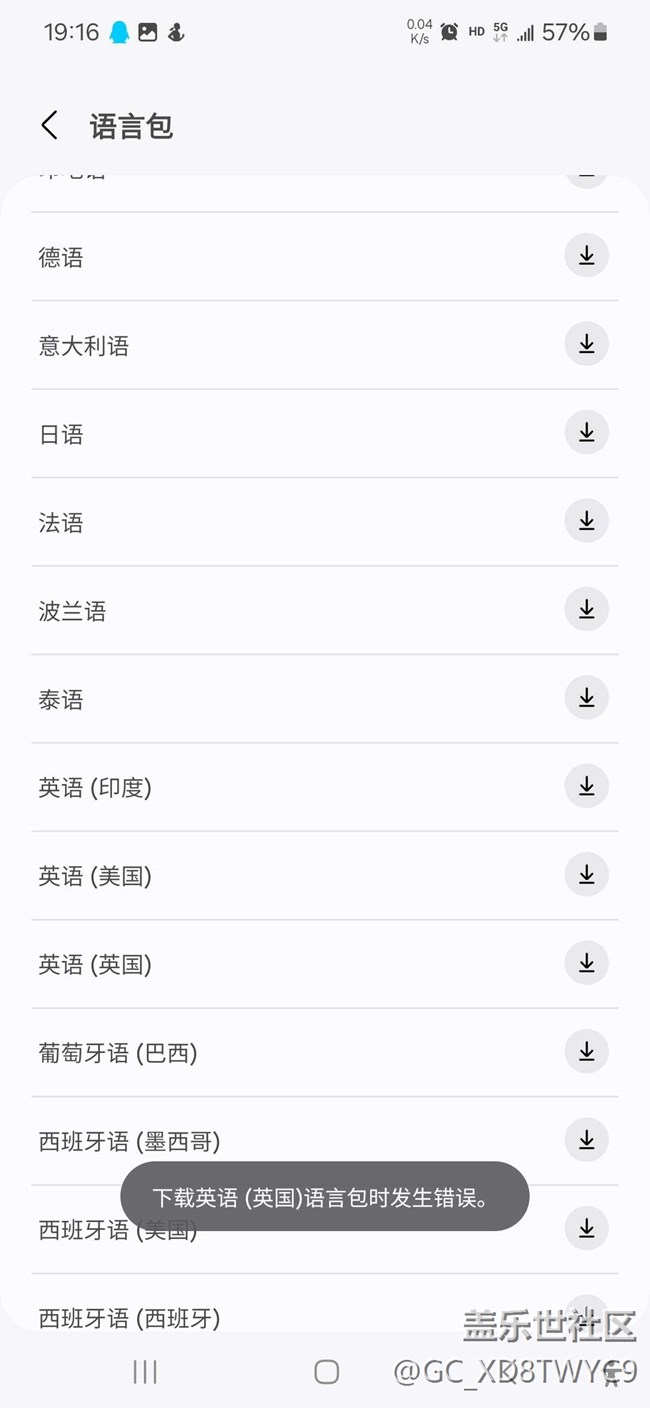
Task: Download the 法语 language pack
Action: click(x=587, y=521)
